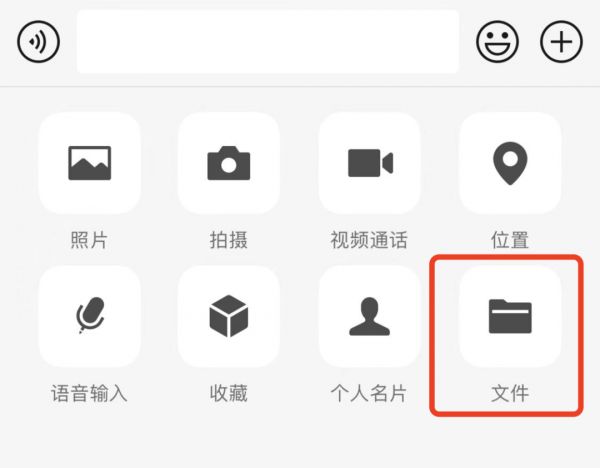The image size is (600, 468).
Task: Switch to voice message input
Action: click(x=38, y=42)
